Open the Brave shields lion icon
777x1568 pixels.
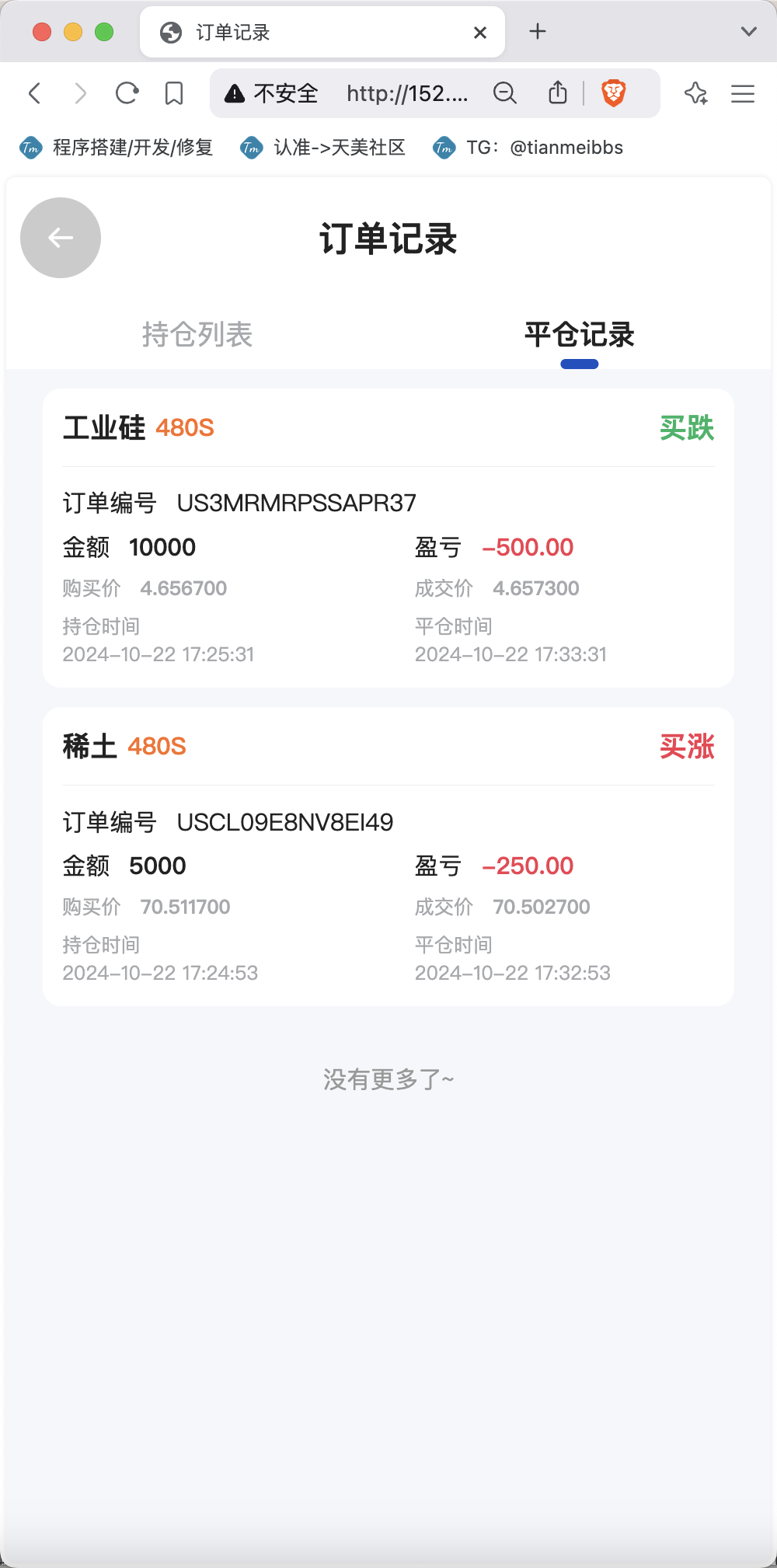(614, 93)
